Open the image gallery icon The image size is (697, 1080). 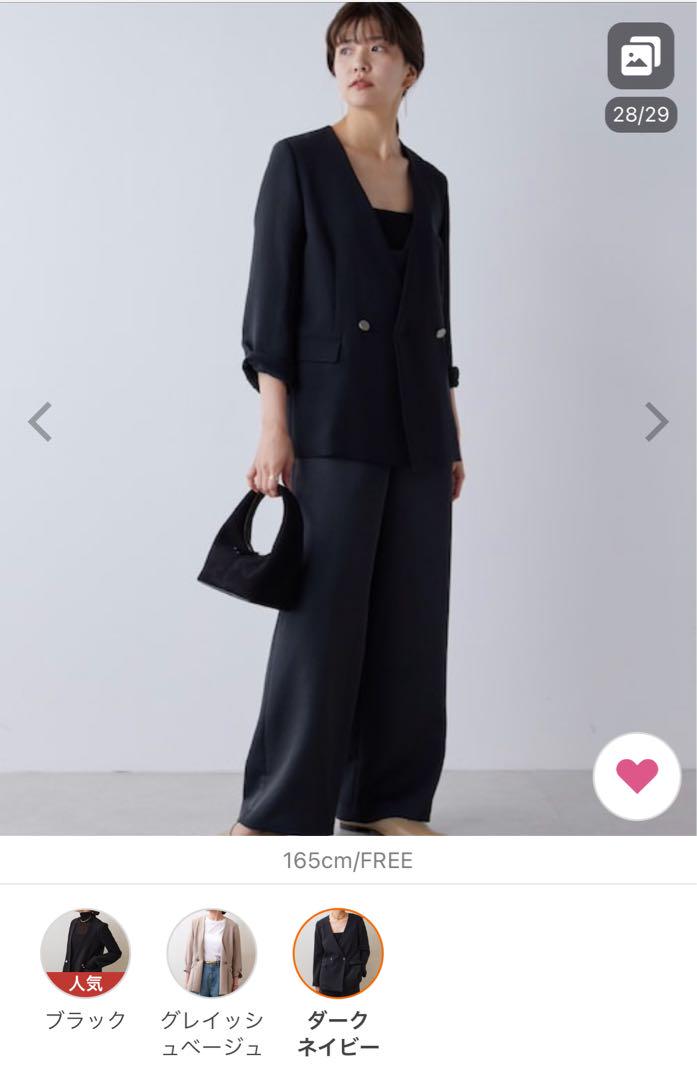coord(640,57)
